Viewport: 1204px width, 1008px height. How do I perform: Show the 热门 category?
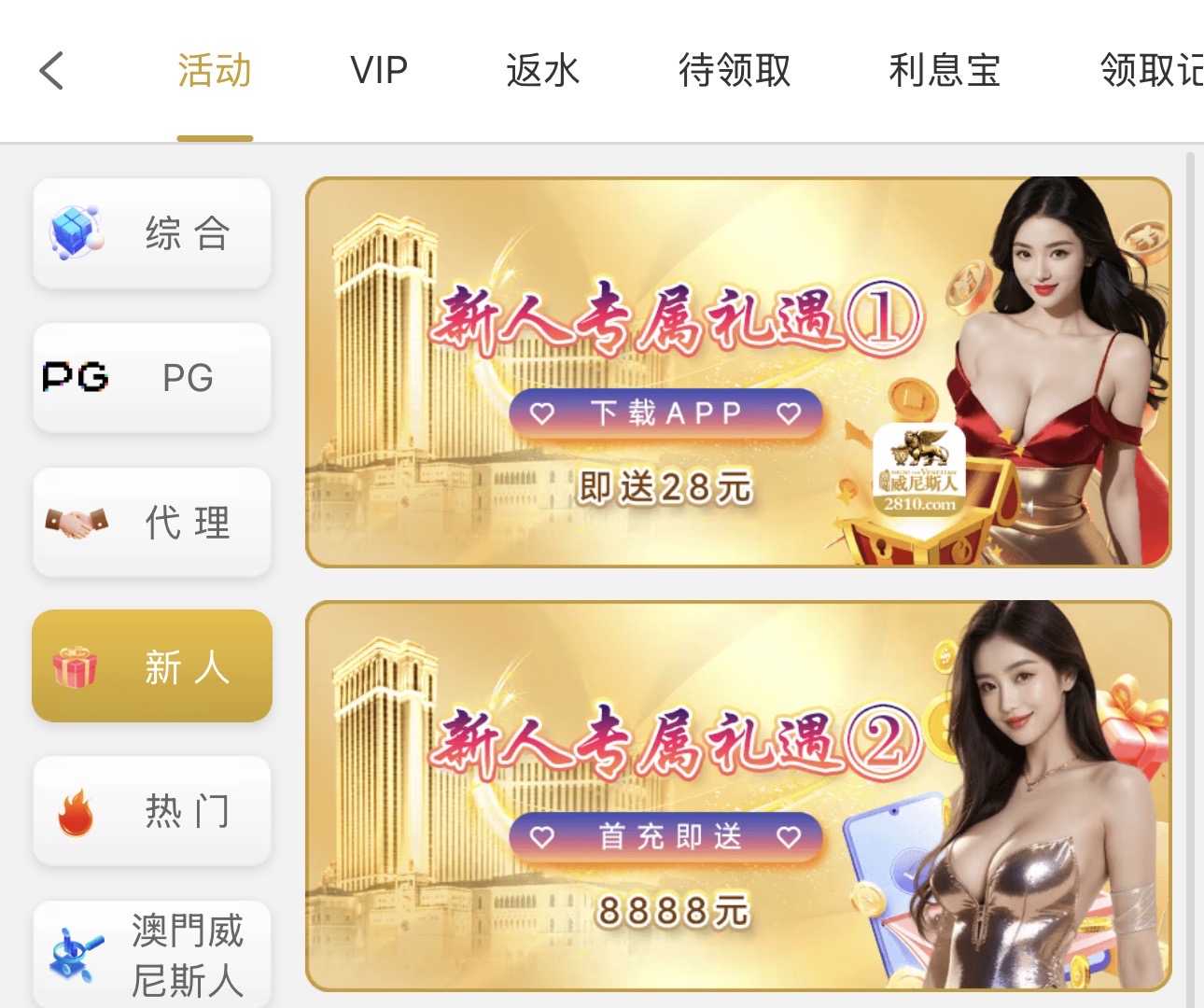152,811
